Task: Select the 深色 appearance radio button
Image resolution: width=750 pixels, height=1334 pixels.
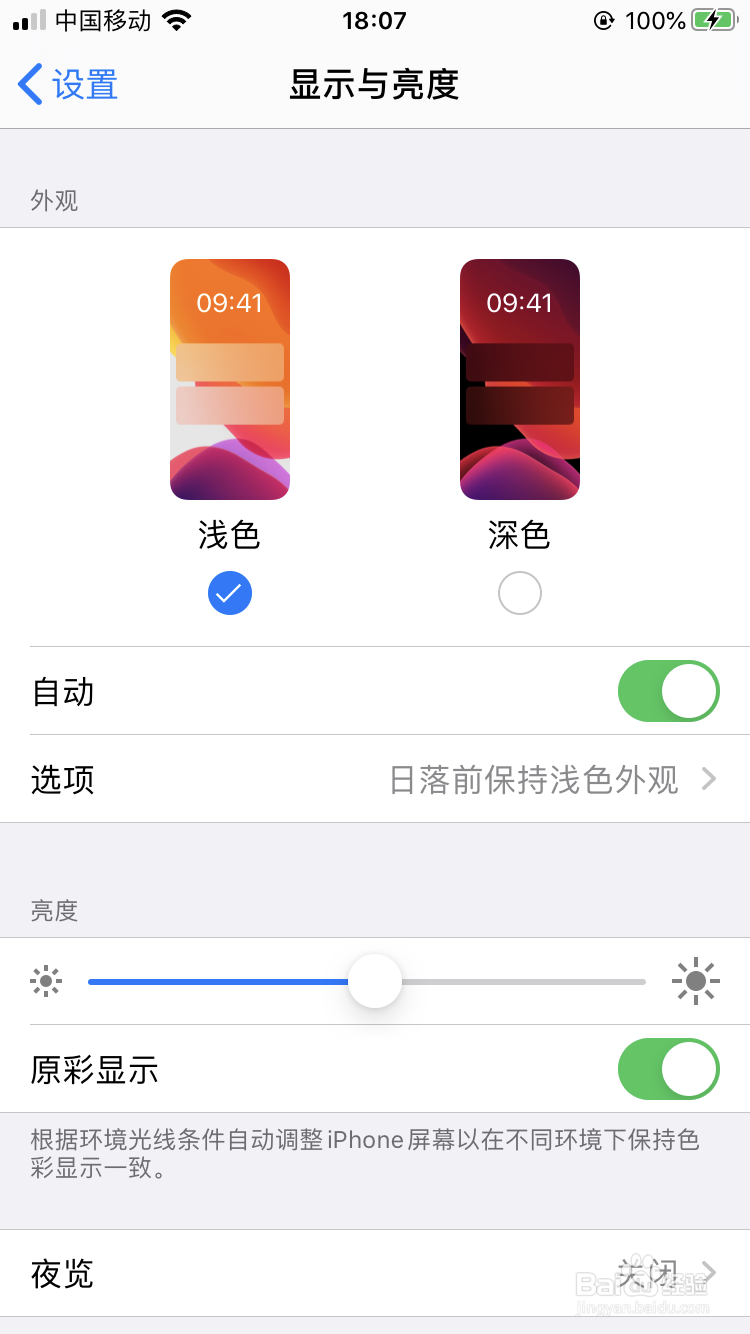Action: (519, 592)
